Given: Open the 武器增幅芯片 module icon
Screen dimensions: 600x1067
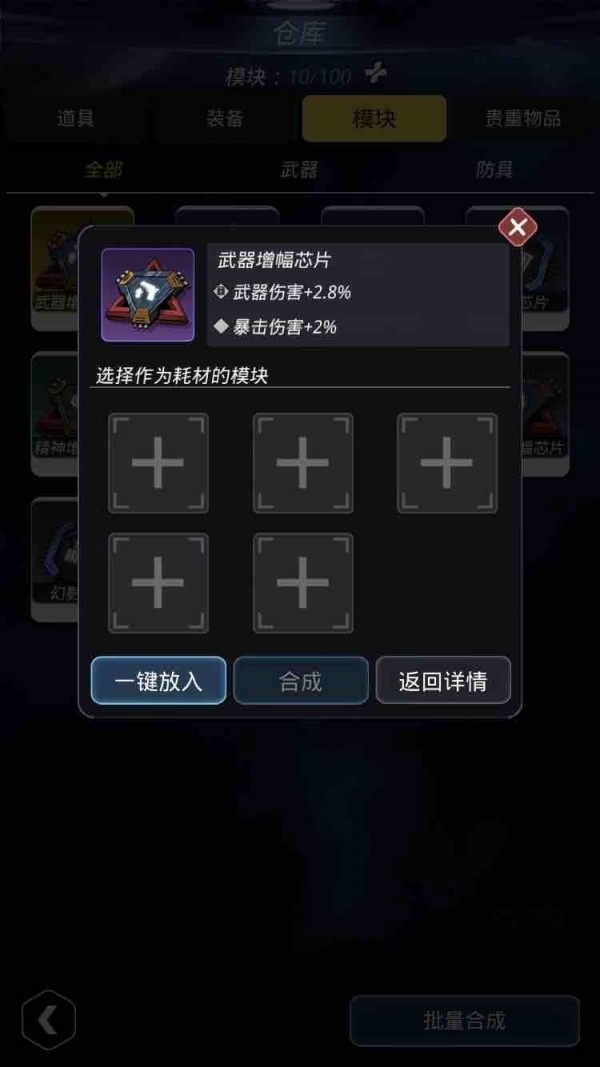Looking at the screenshot, I should point(147,295).
